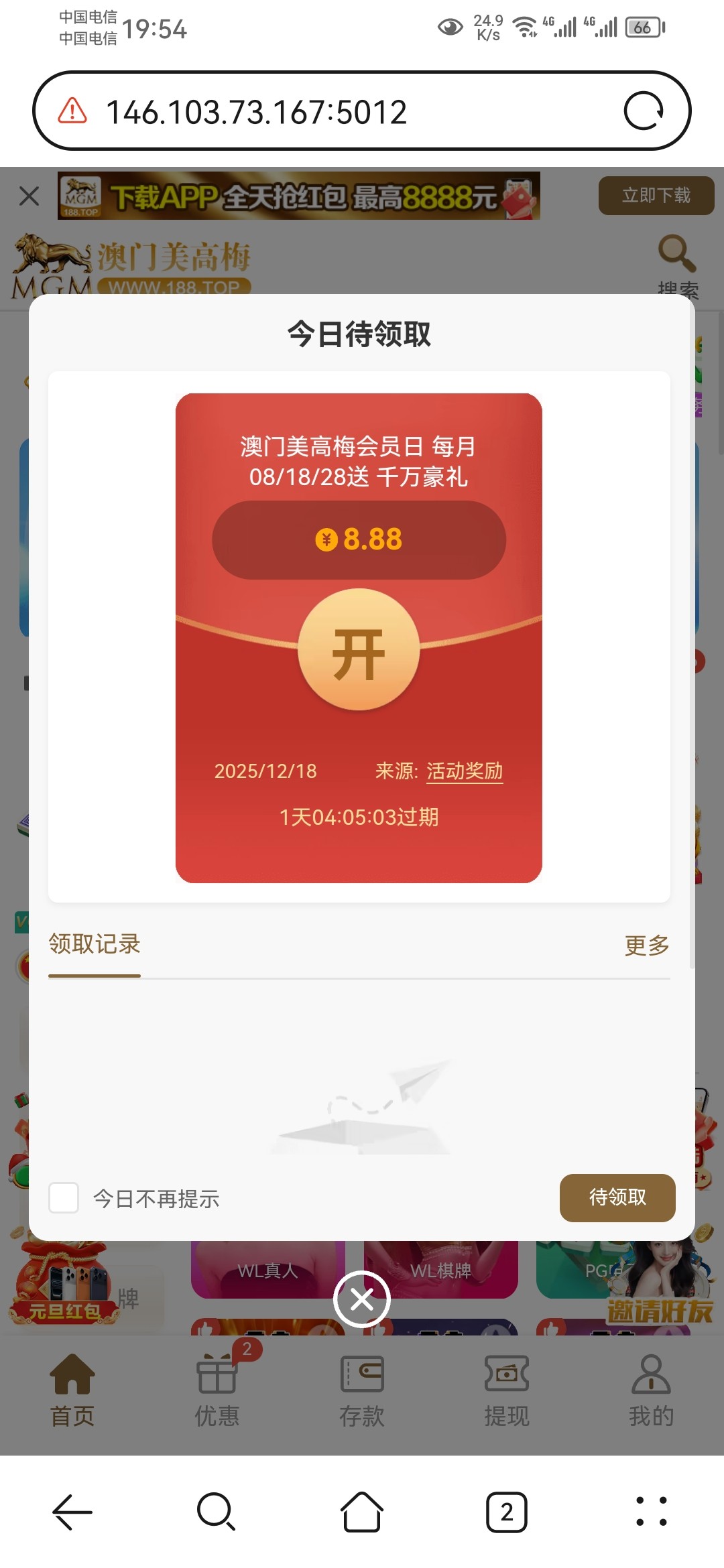Open the browser's more options menu
The image size is (724, 1568).
pos(651,1512)
